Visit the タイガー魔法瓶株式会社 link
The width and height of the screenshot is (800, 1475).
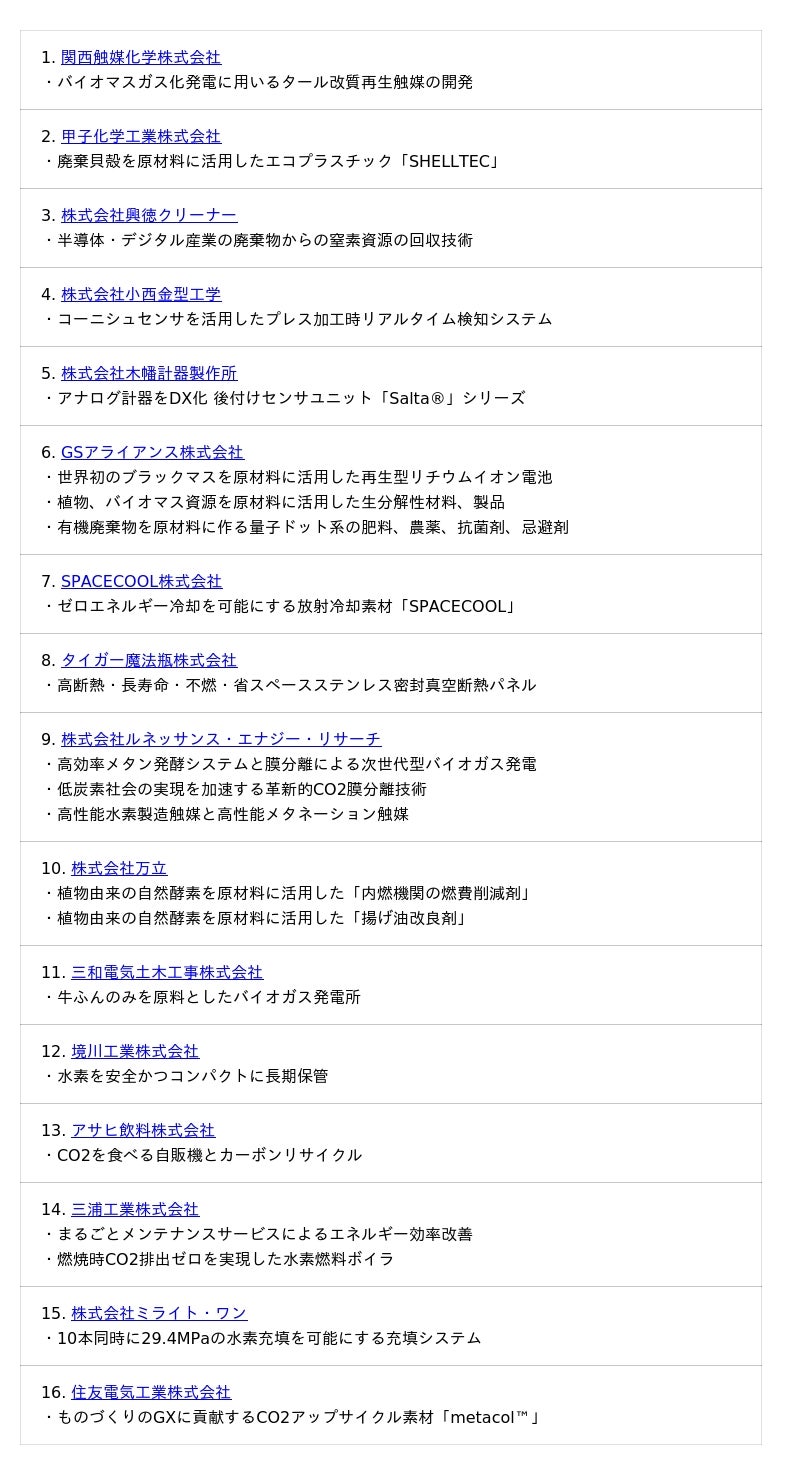point(148,661)
